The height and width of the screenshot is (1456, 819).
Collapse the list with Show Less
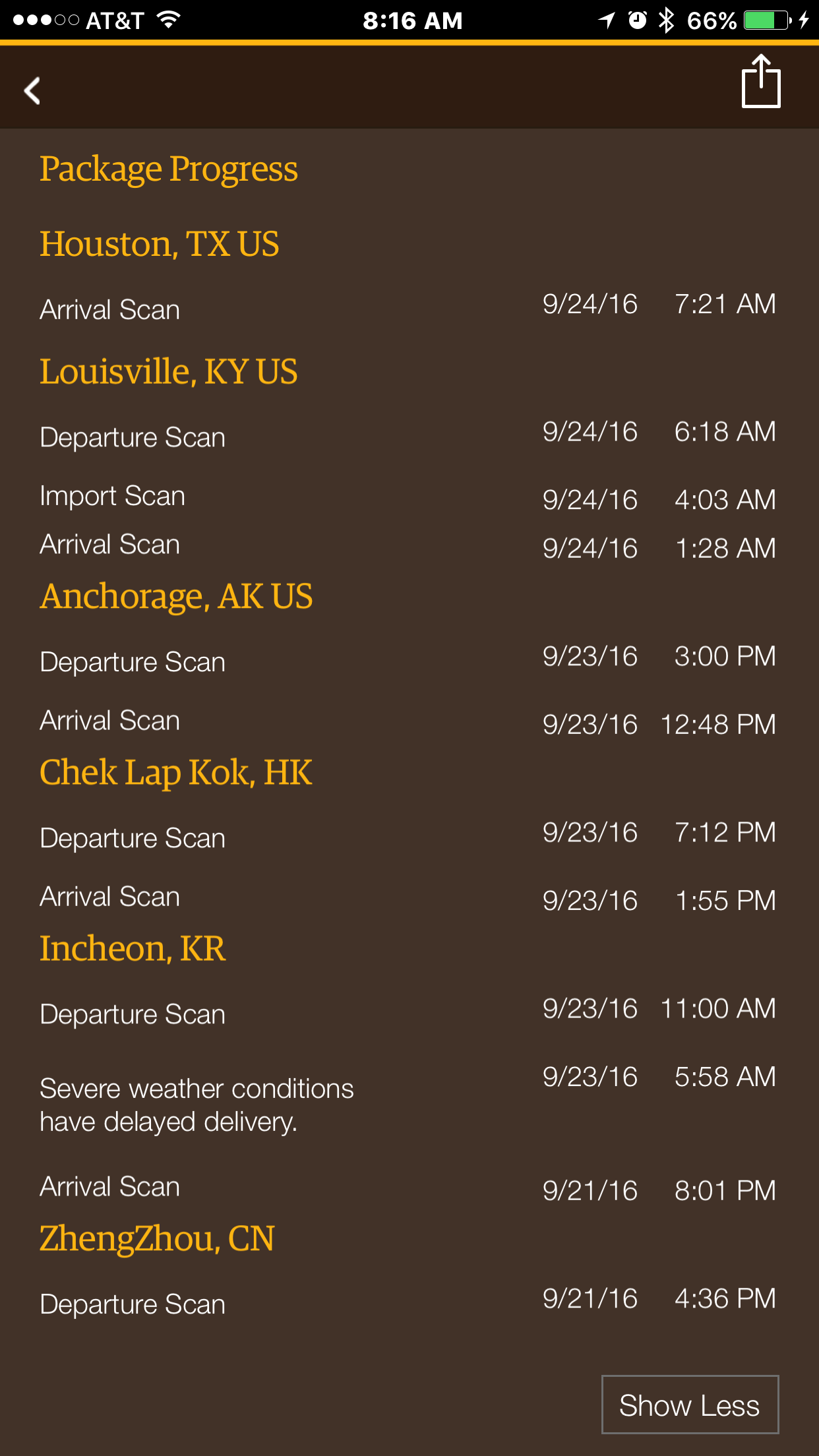[690, 1405]
